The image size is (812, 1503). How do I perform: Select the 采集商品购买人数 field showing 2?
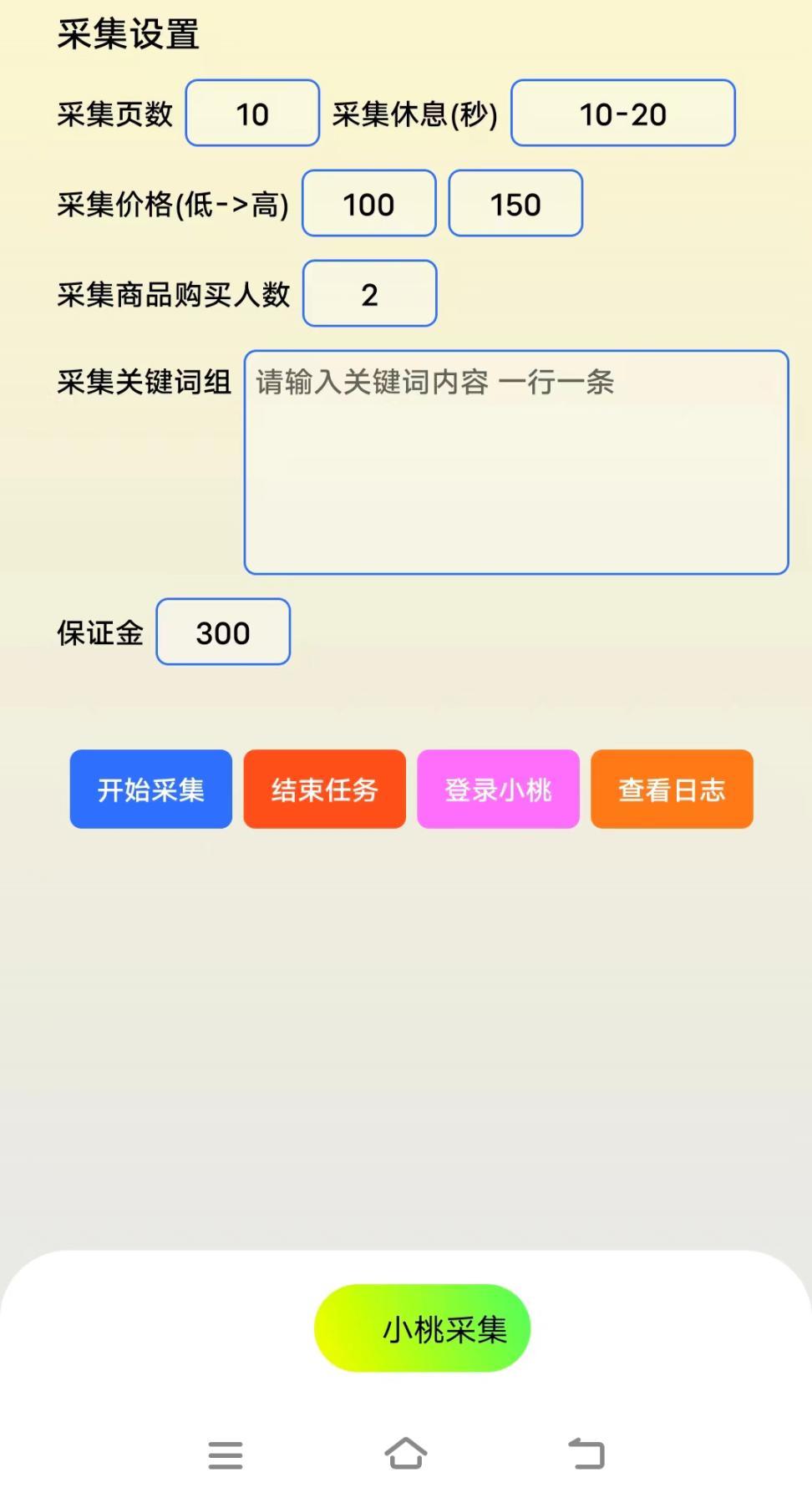tap(369, 293)
